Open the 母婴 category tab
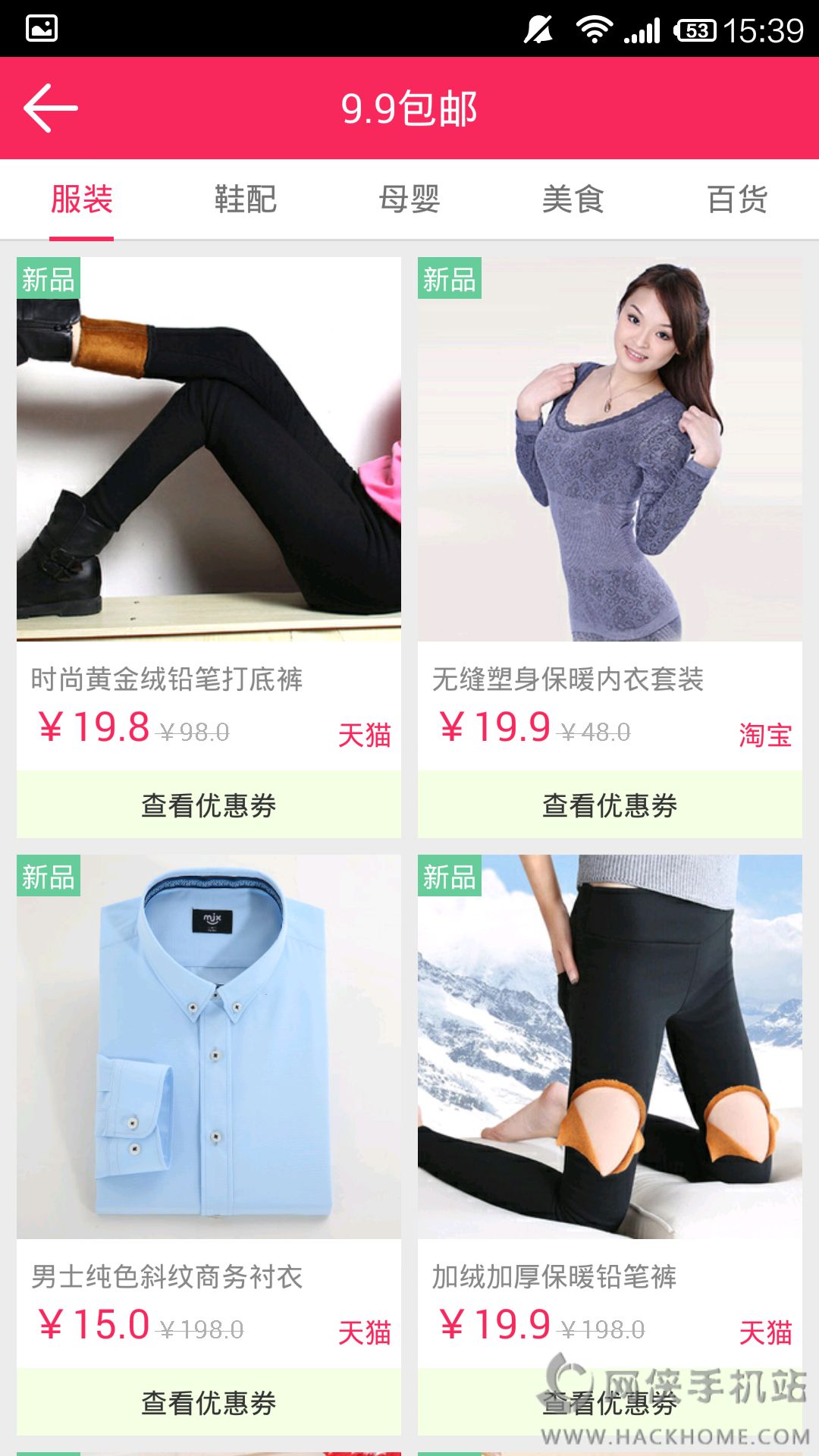Viewport: 819px width, 1456px height. (x=409, y=200)
